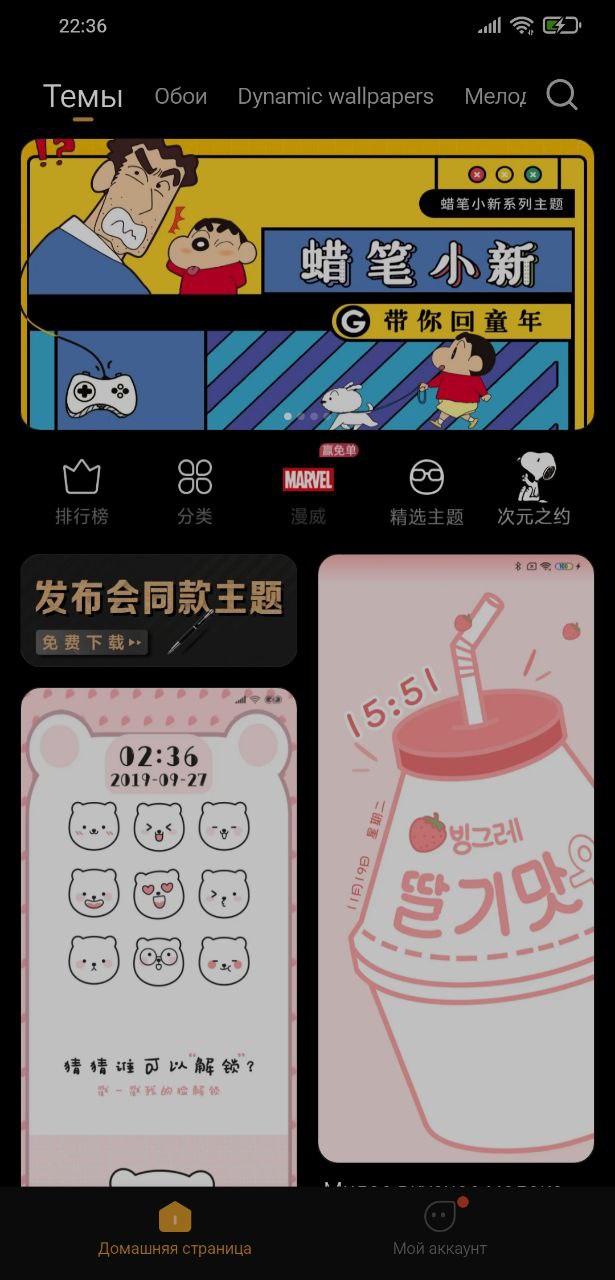
Task: Switch to Мой аккаунт tab
Action: tap(440, 1230)
